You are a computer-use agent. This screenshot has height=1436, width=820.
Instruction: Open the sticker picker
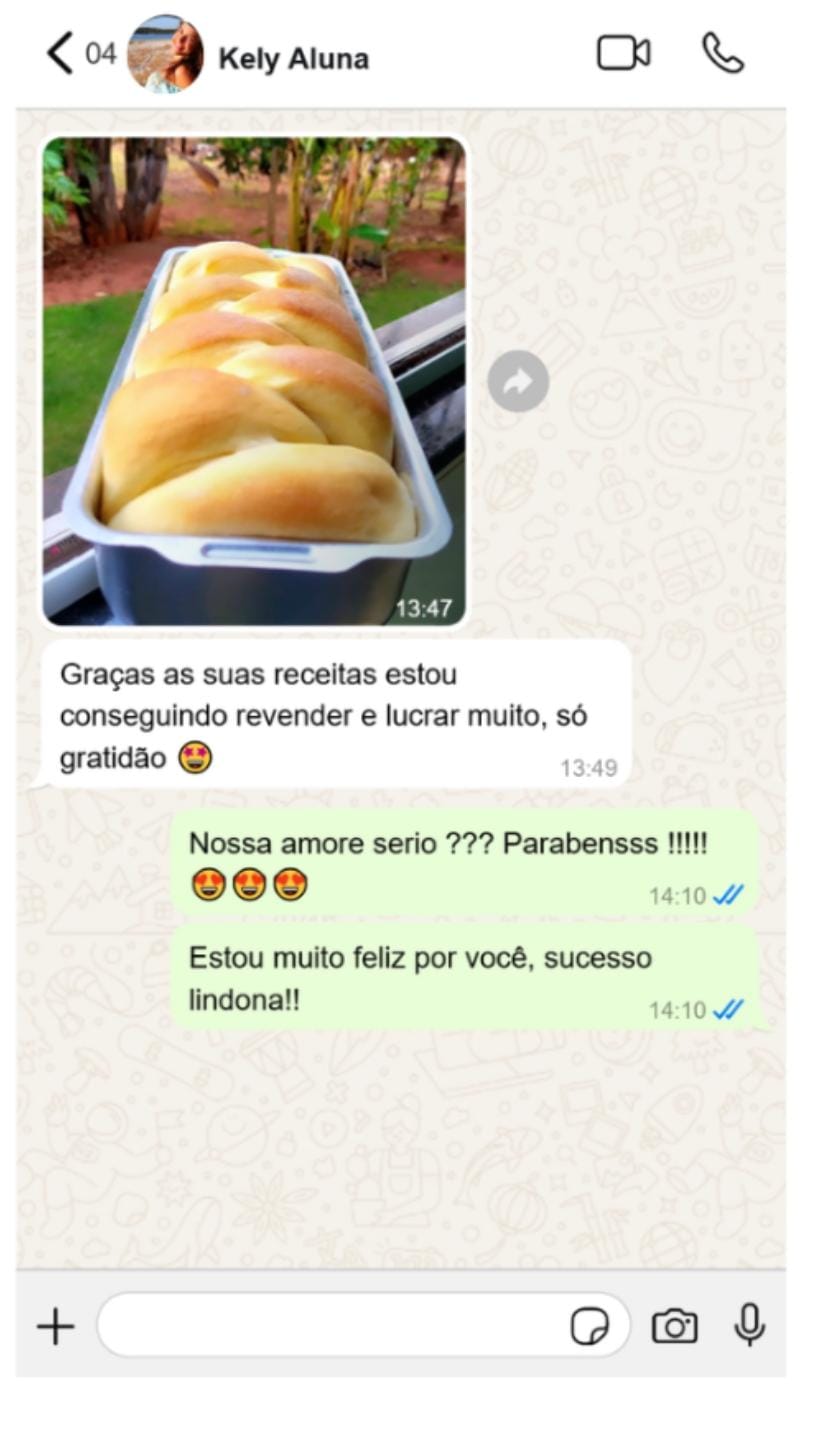(x=589, y=1327)
